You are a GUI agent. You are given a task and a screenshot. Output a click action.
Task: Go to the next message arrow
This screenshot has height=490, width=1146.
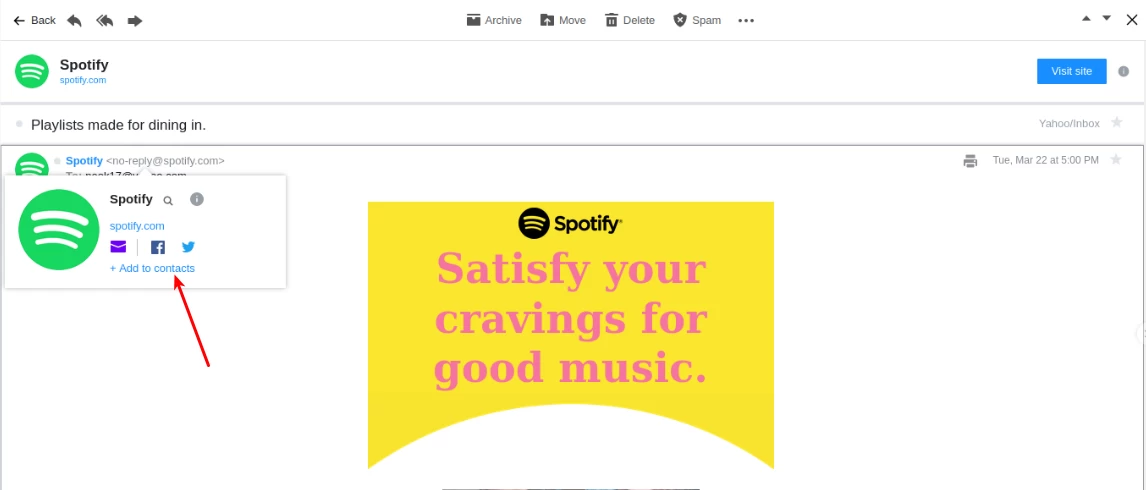[1107, 18]
